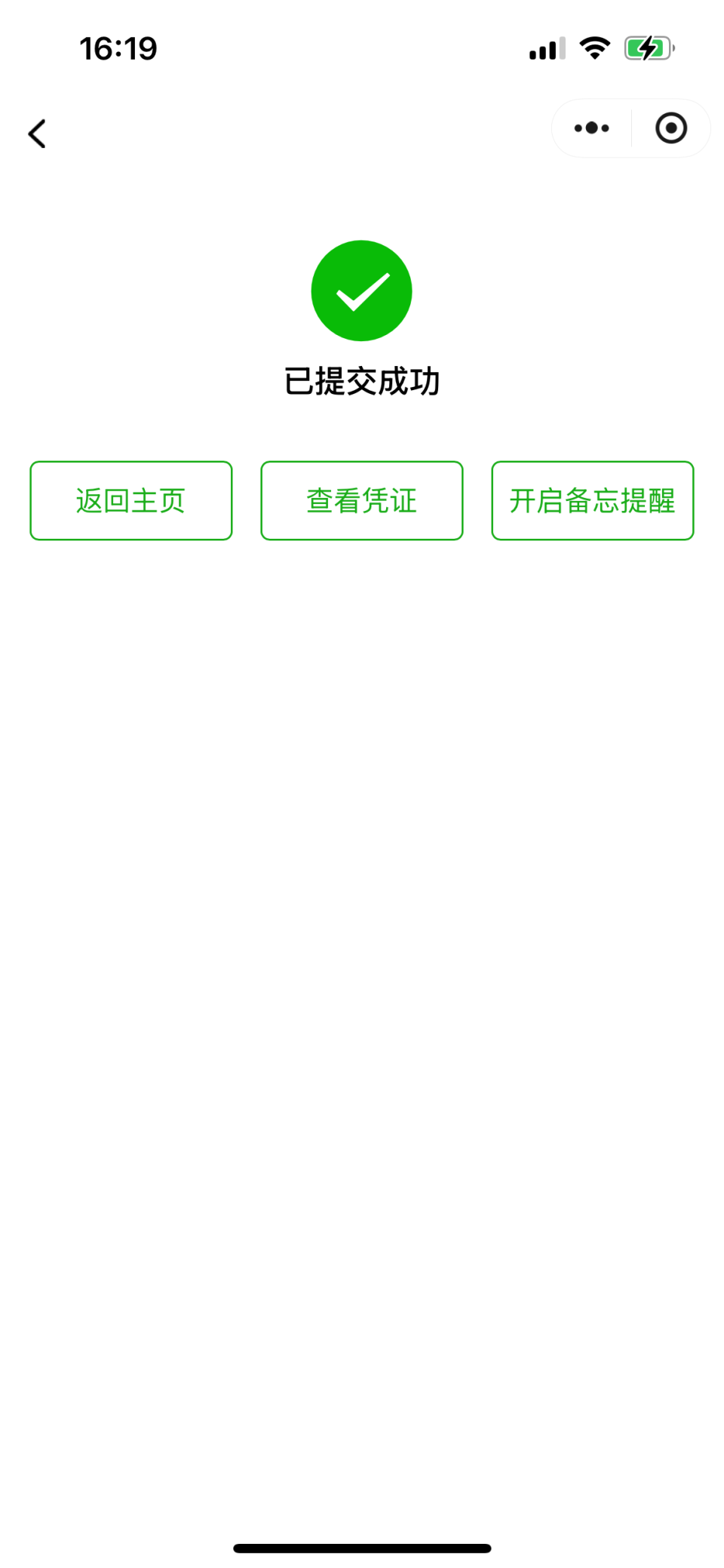724x1568 pixels.
Task: Tap the Wi-Fi icon in the status bar
Action: click(594, 47)
